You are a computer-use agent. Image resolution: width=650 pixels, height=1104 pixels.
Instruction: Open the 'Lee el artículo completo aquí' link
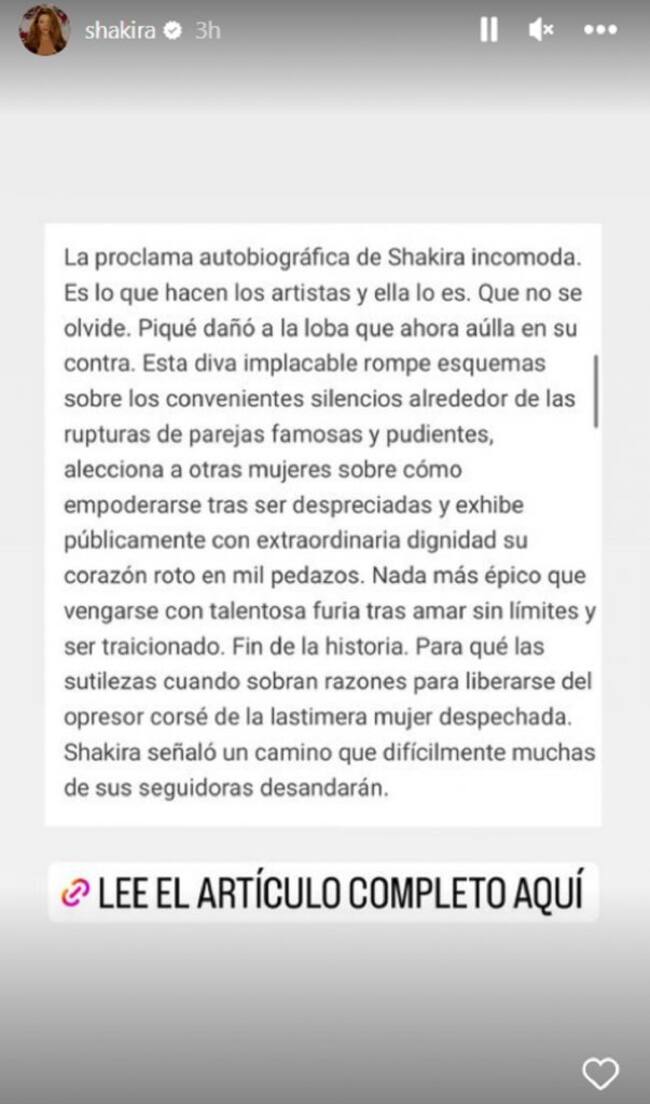[323, 892]
